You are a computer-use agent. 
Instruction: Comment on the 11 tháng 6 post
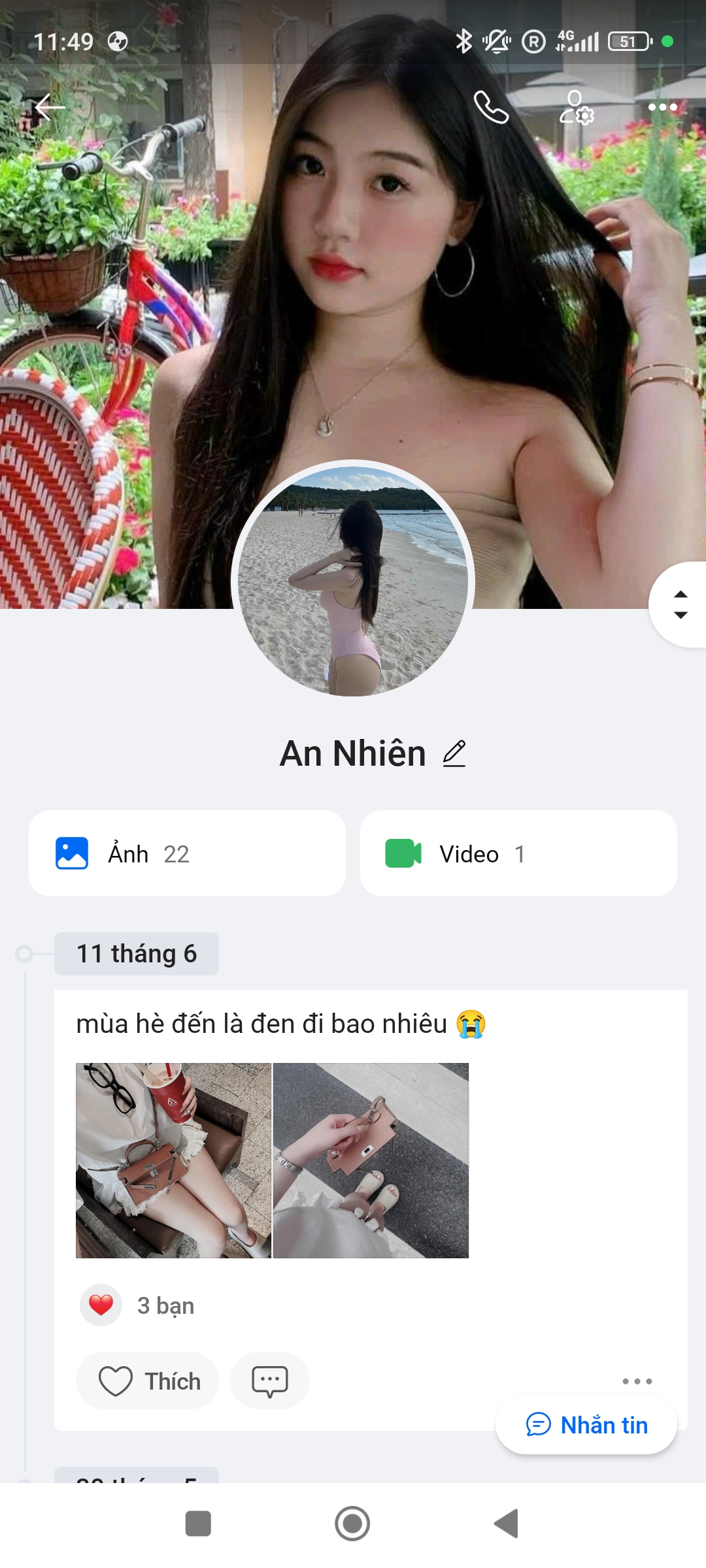(269, 1381)
